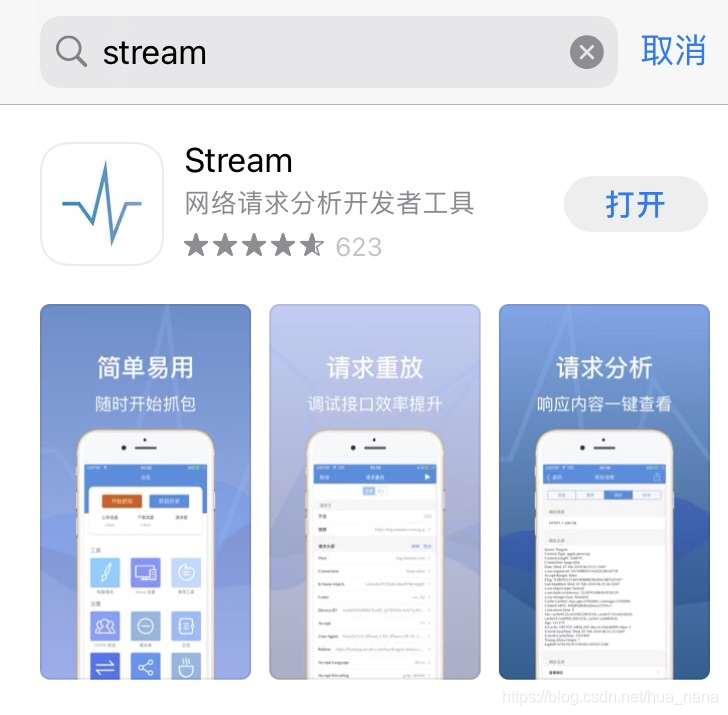View the 简单易用 screenshot preview
The height and width of the screenshot is (715, 728).
pos(145,491)
